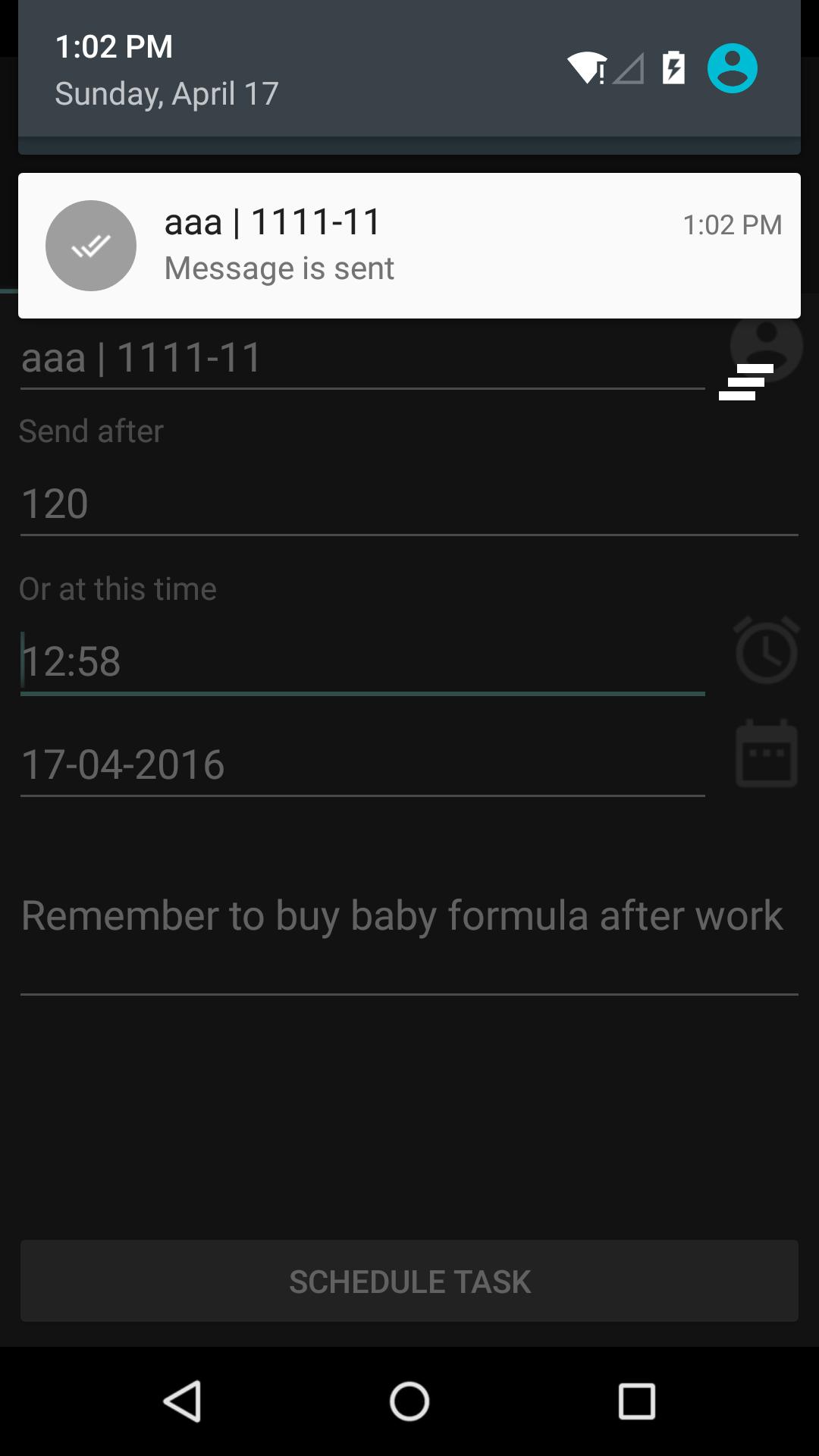Tap the teal profile avatar in the status bar

coord(732,67)
